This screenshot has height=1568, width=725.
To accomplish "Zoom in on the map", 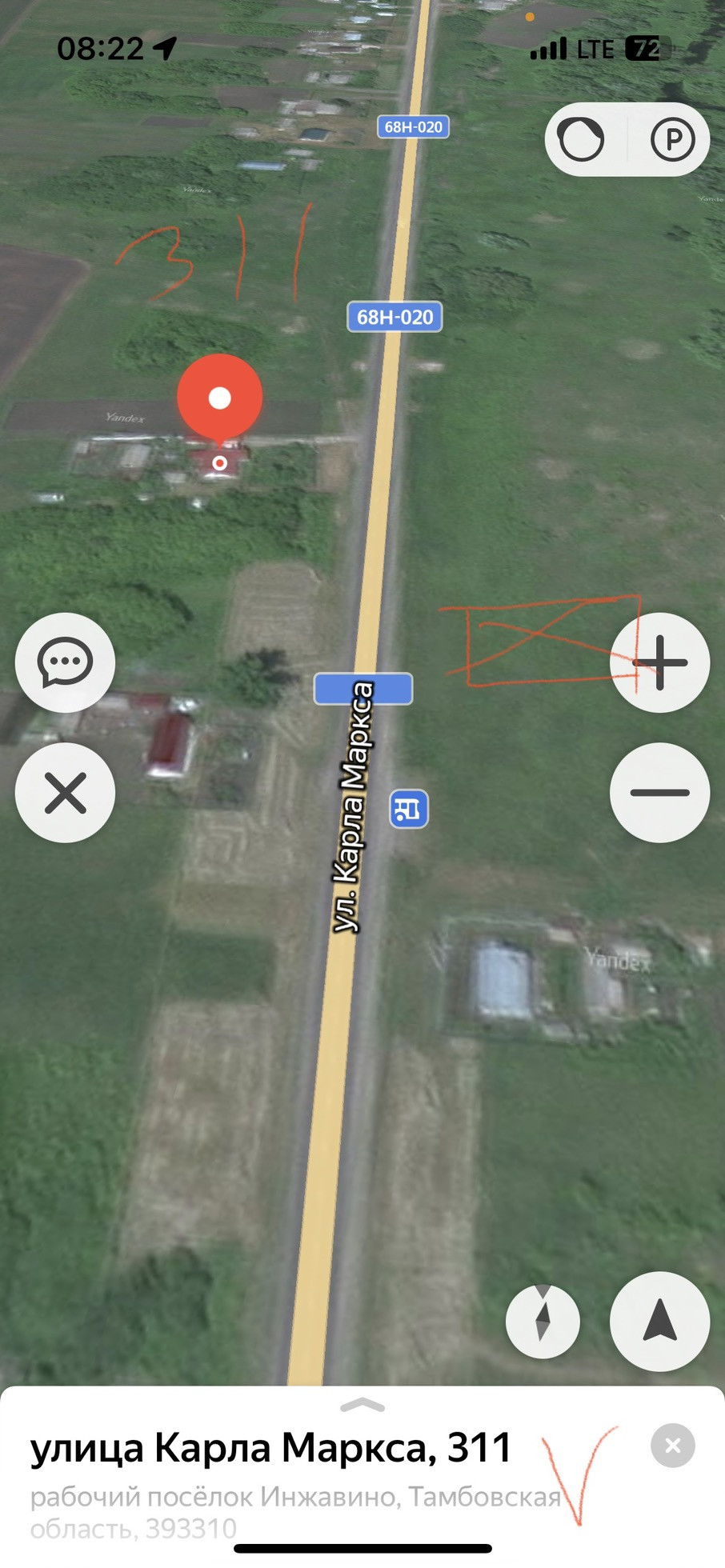I will [660, 662].
